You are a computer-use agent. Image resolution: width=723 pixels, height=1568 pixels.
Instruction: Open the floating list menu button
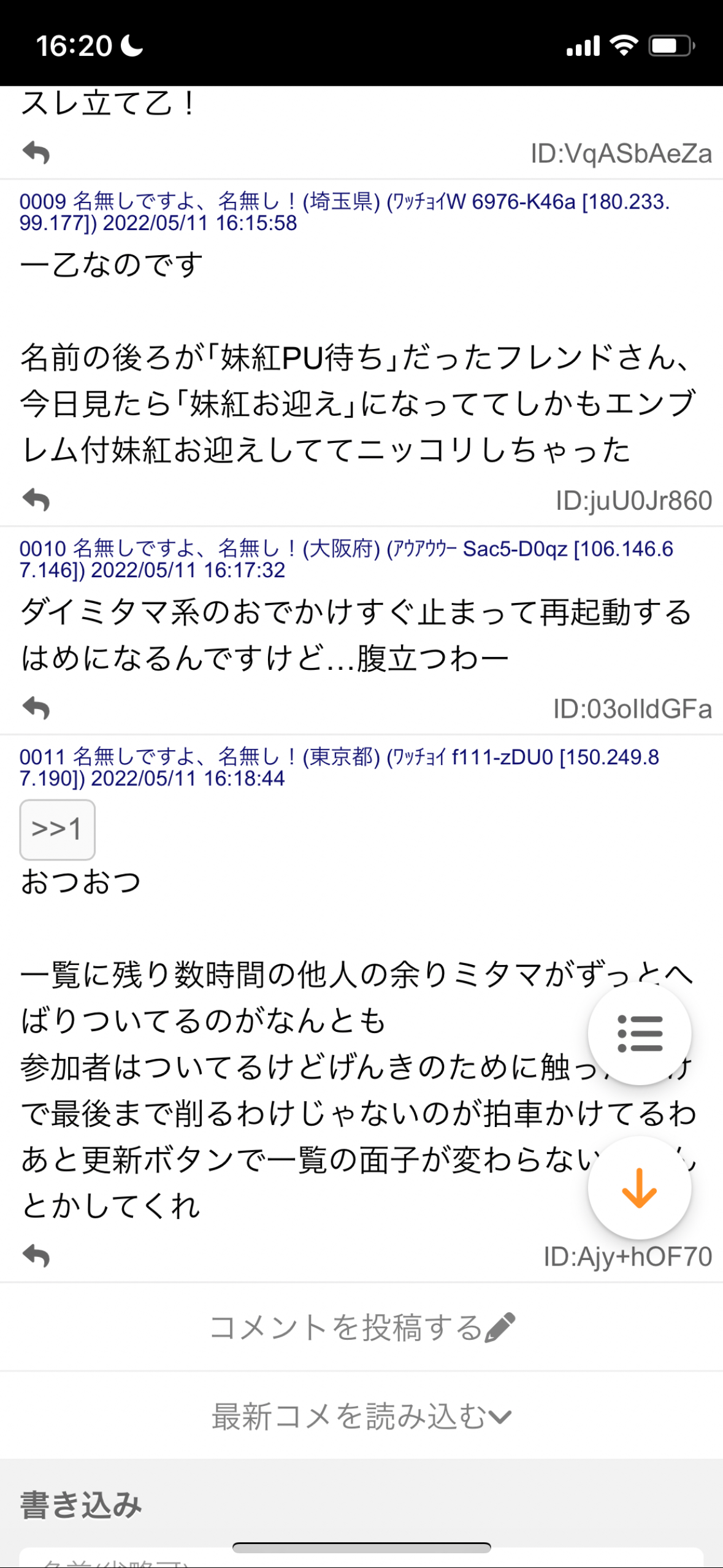click(x=639, y=1034)
